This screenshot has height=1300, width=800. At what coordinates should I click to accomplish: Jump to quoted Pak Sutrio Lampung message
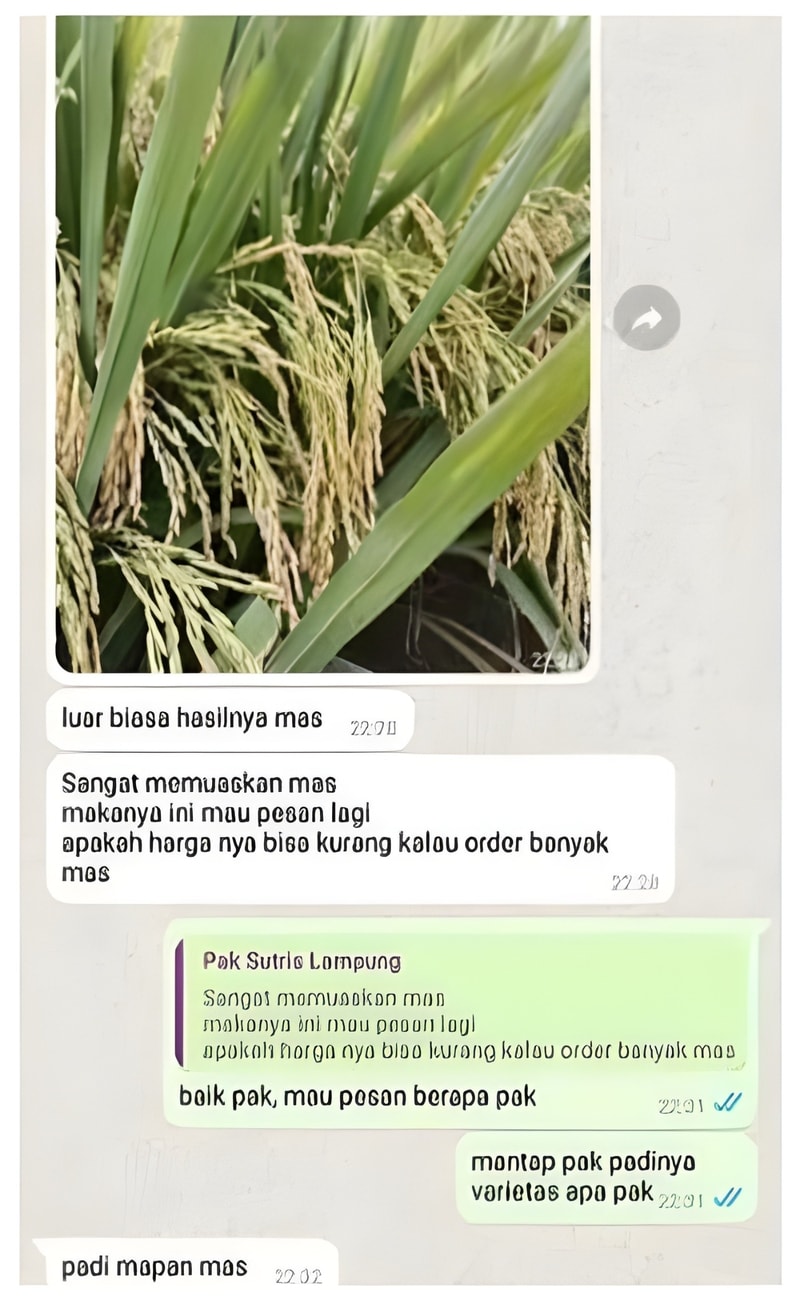[462, 1006]
